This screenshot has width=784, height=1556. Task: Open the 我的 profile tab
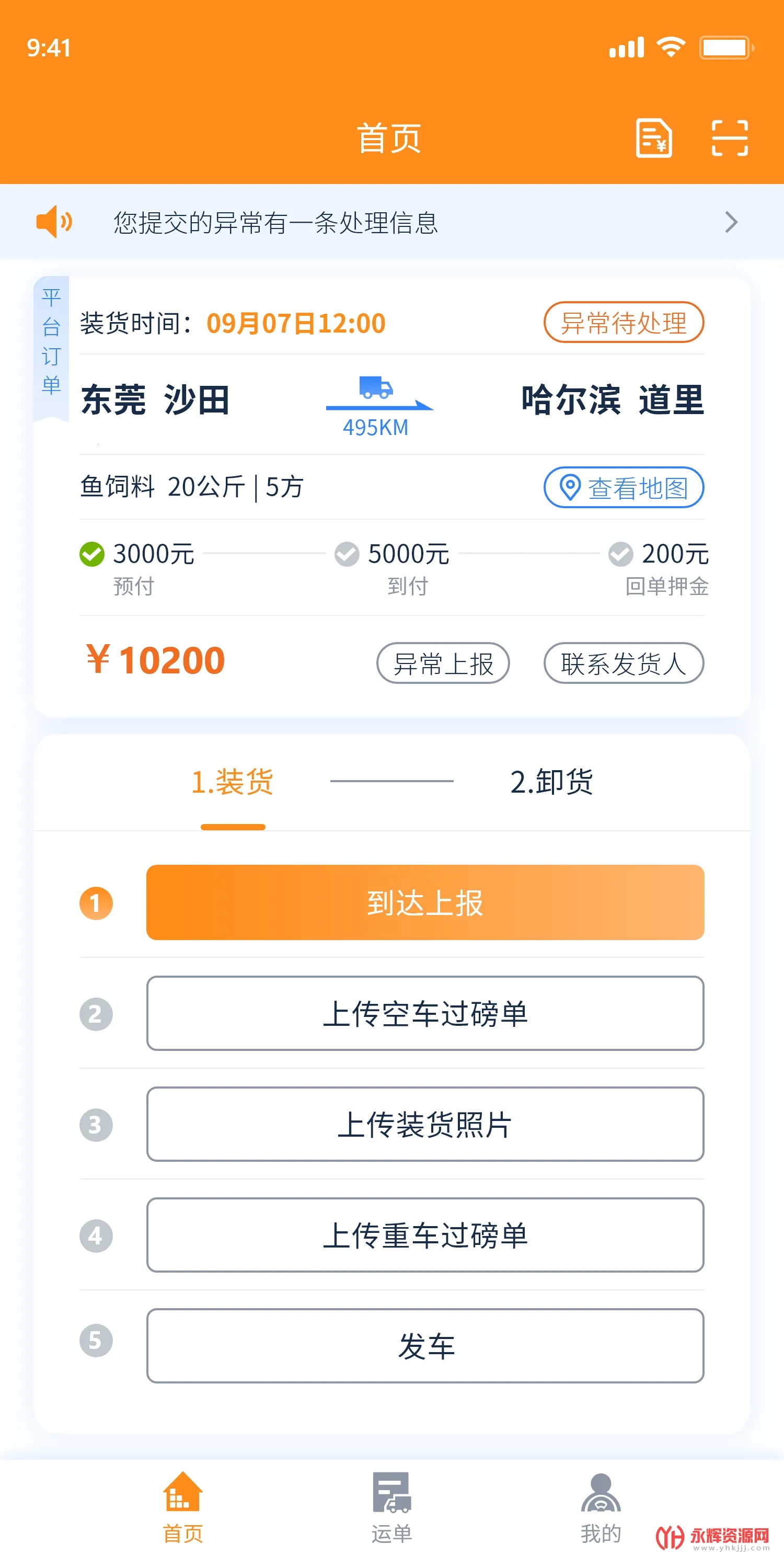601,1507
